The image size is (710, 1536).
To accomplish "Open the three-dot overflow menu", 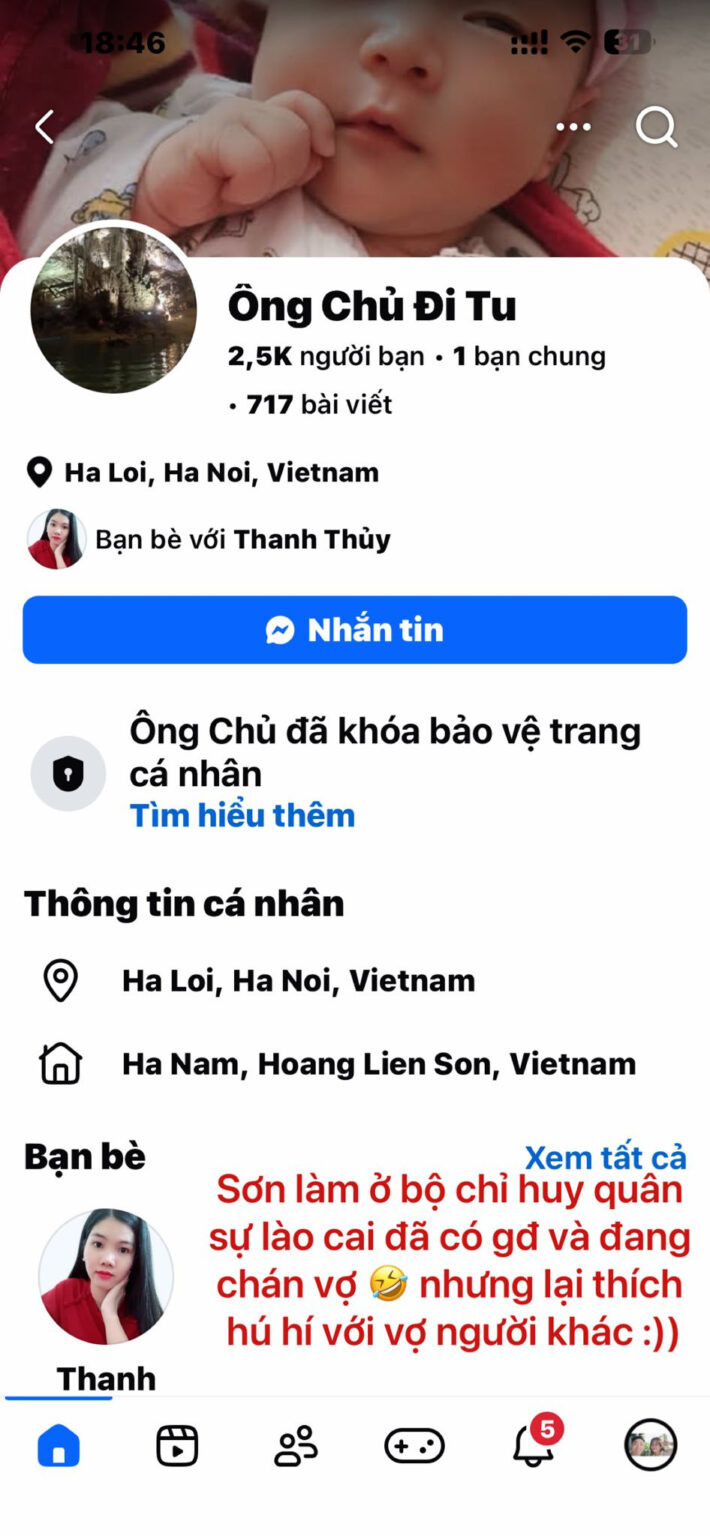I will 573,127.
